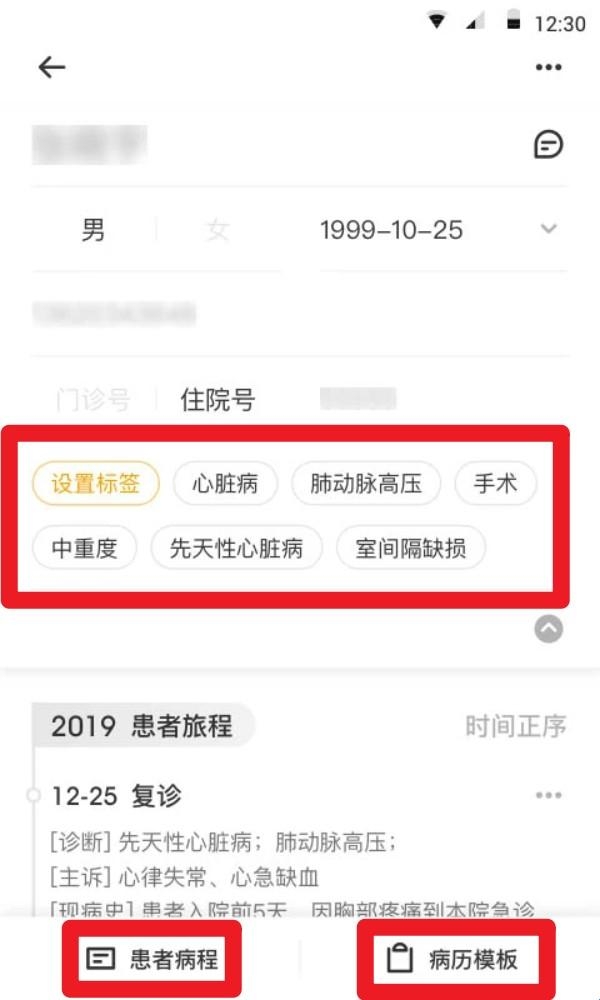
Task: Open 患者病程 at the bottom
Action: pos(152,960)
